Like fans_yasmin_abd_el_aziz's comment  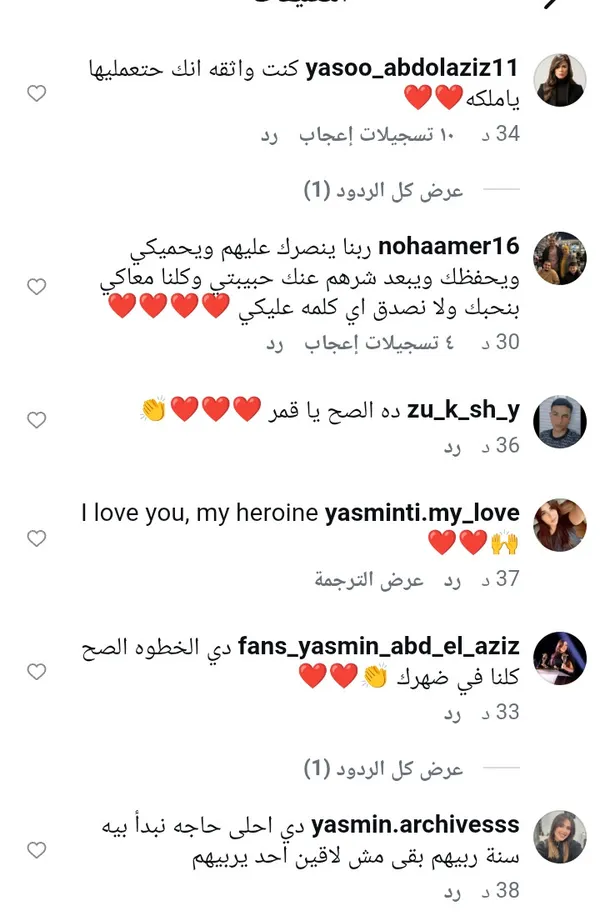tap(36, 671)
